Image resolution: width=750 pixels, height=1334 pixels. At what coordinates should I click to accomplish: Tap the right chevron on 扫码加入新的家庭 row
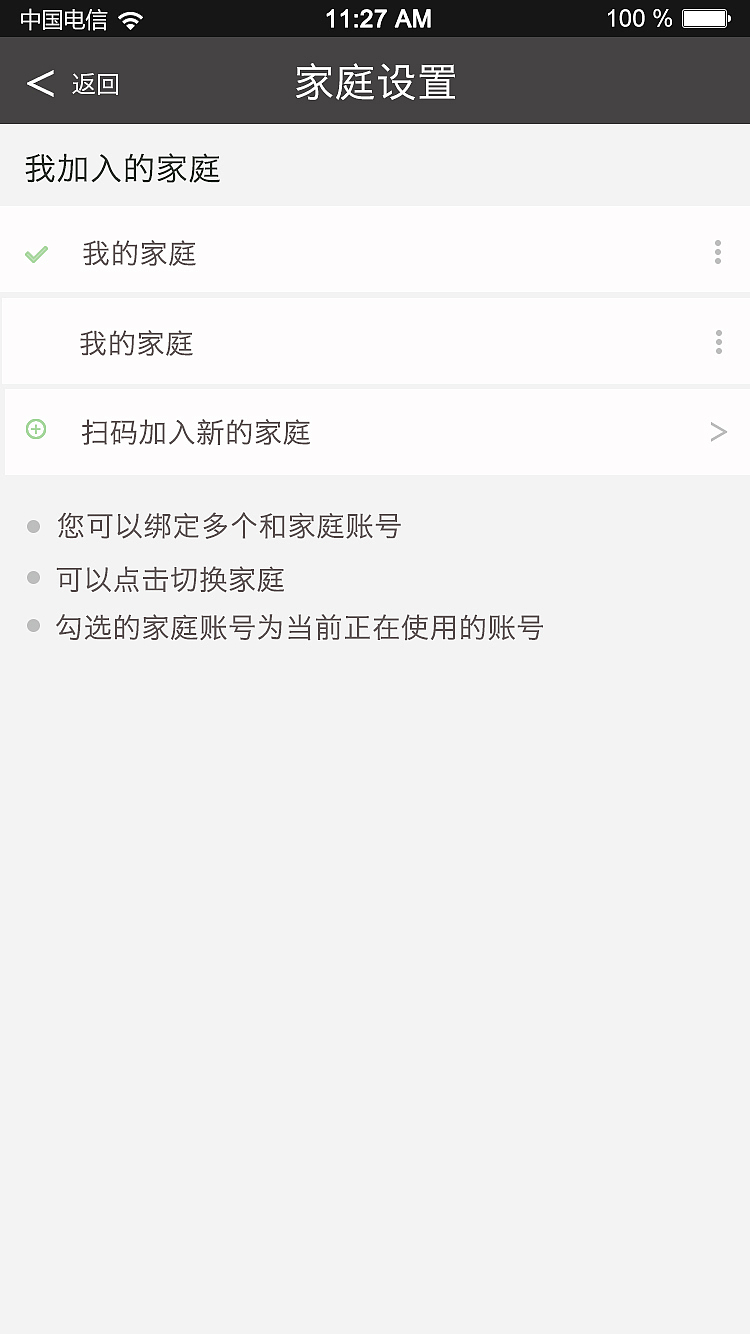(717, 431)
